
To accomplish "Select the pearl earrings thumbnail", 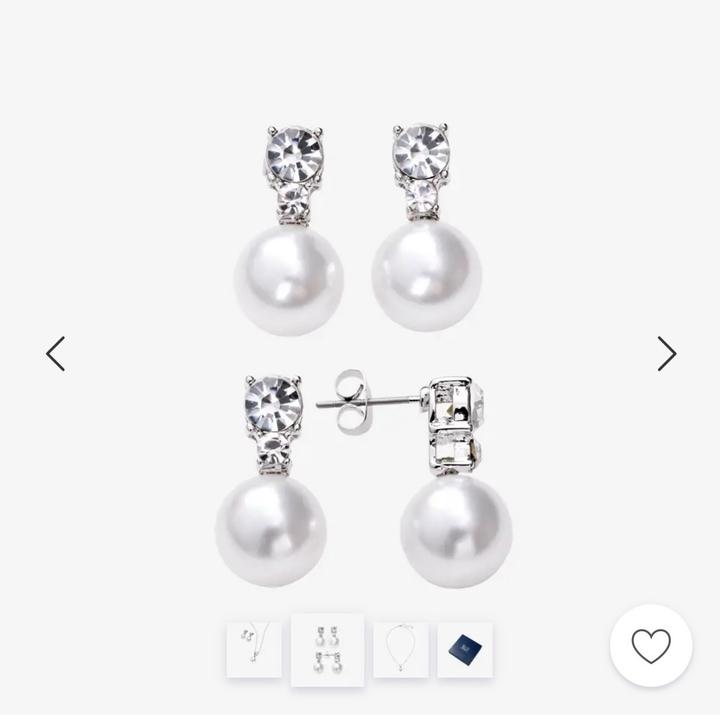I will coord(327,649).
